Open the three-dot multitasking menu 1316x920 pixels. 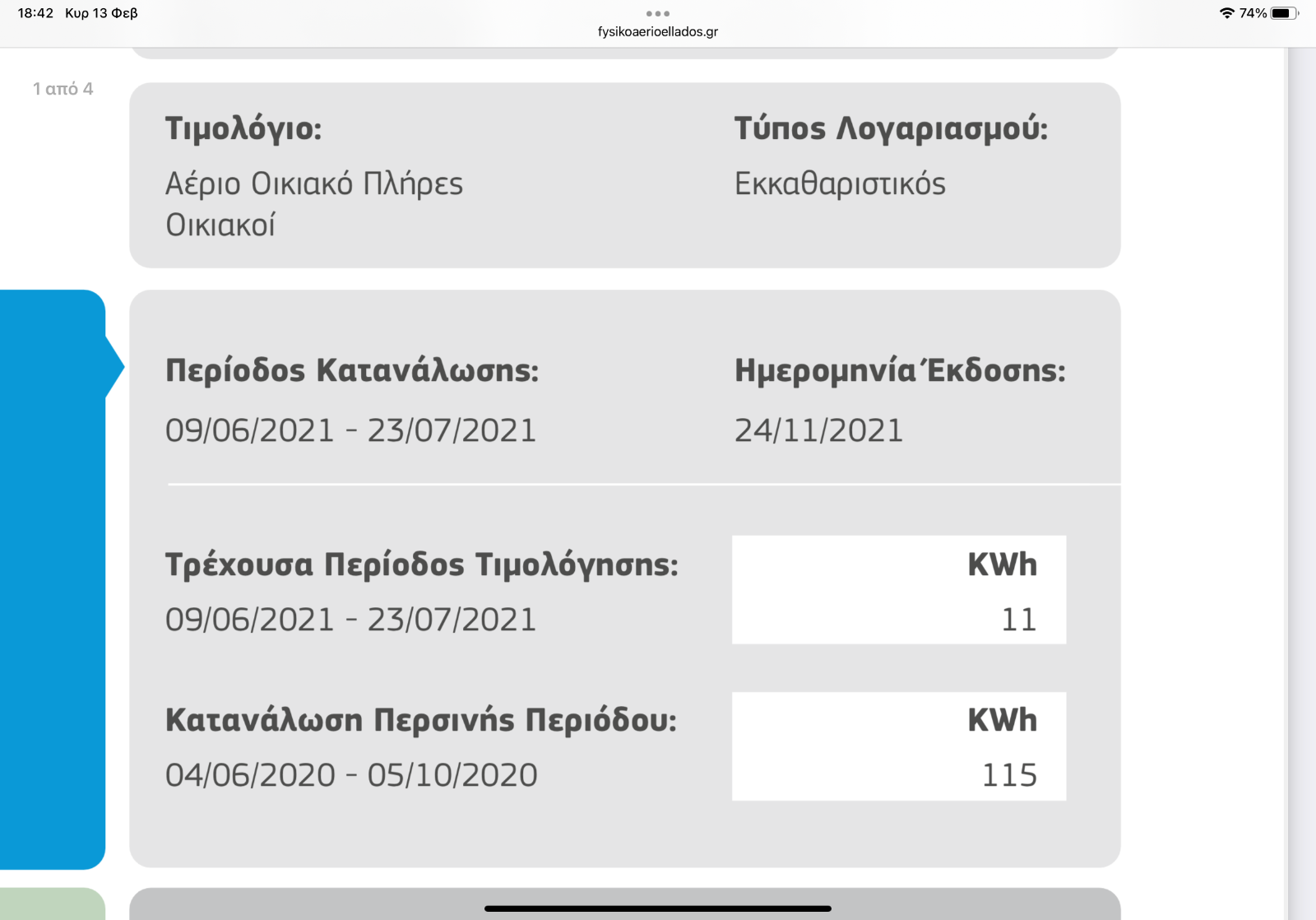point(657,13)
